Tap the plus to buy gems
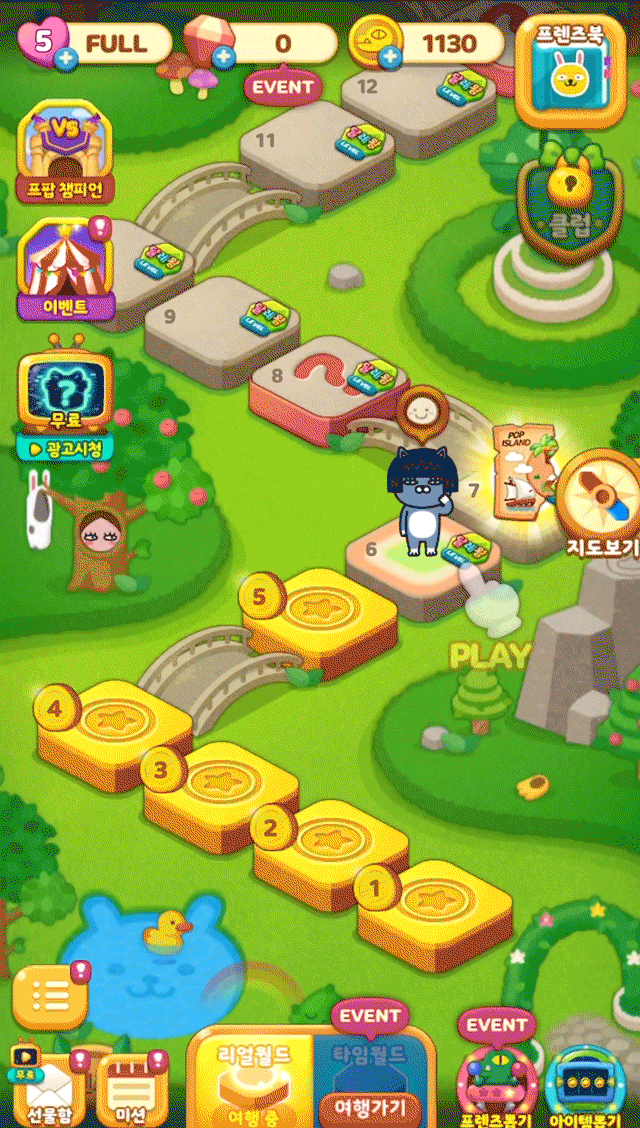 pos(224,57)
